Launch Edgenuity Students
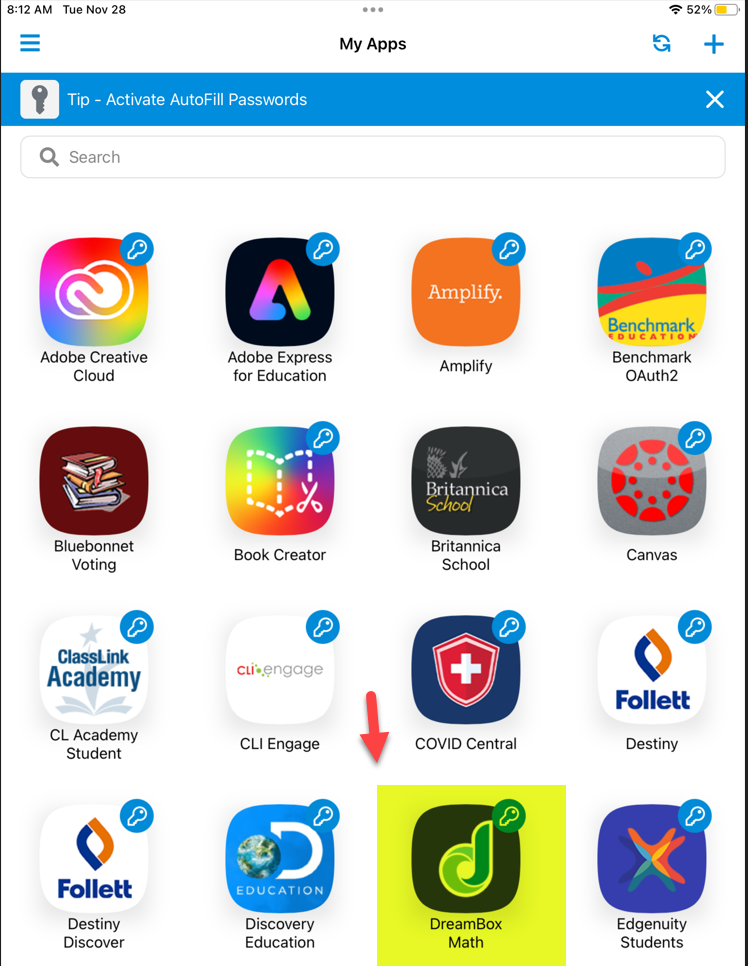748x966 pixels. [x=652, y=858]
